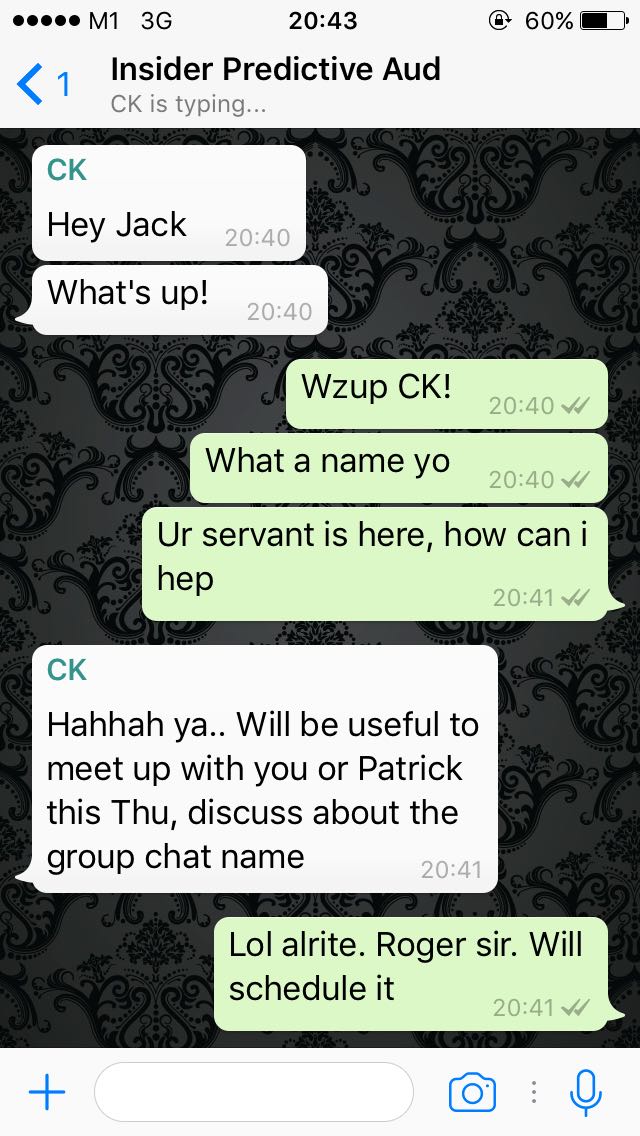The height and width of the screenshot is (1136, 640).
Task: Open Insider Predictive Aud group info
Action: tap(275, 83)
